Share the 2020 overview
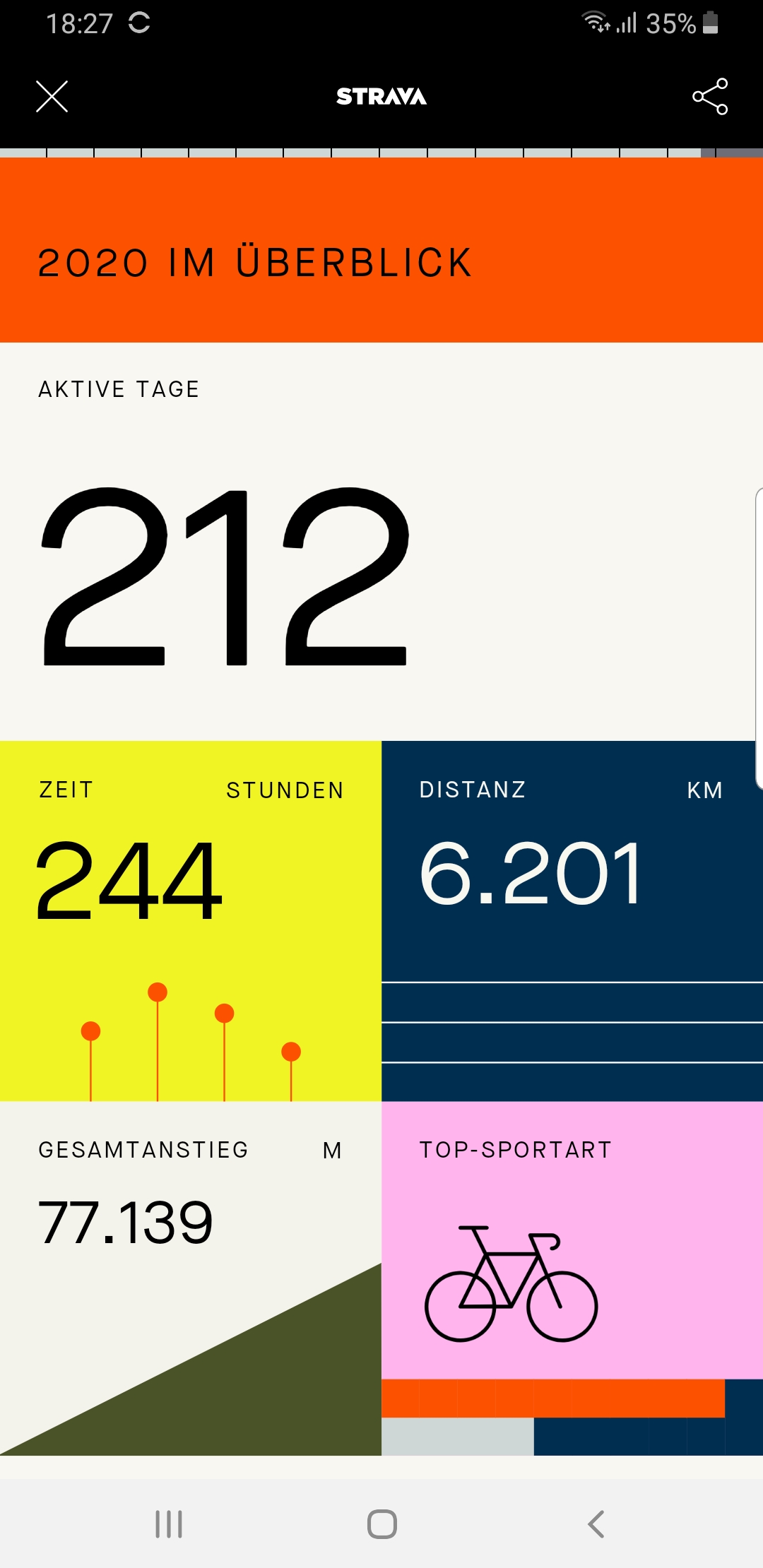 pos(710,97)
